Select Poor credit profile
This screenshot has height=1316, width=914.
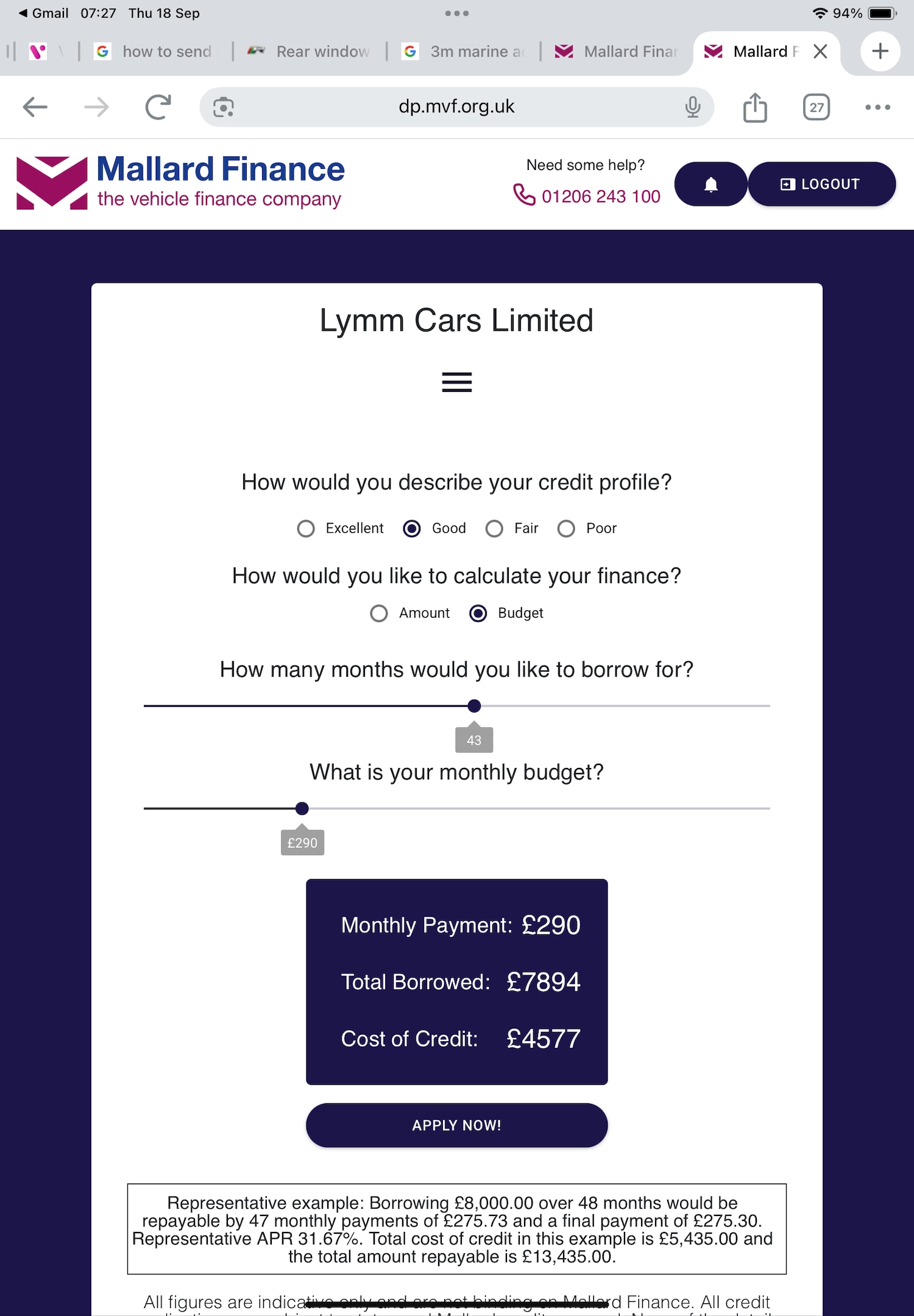click(x=566, y=528)
